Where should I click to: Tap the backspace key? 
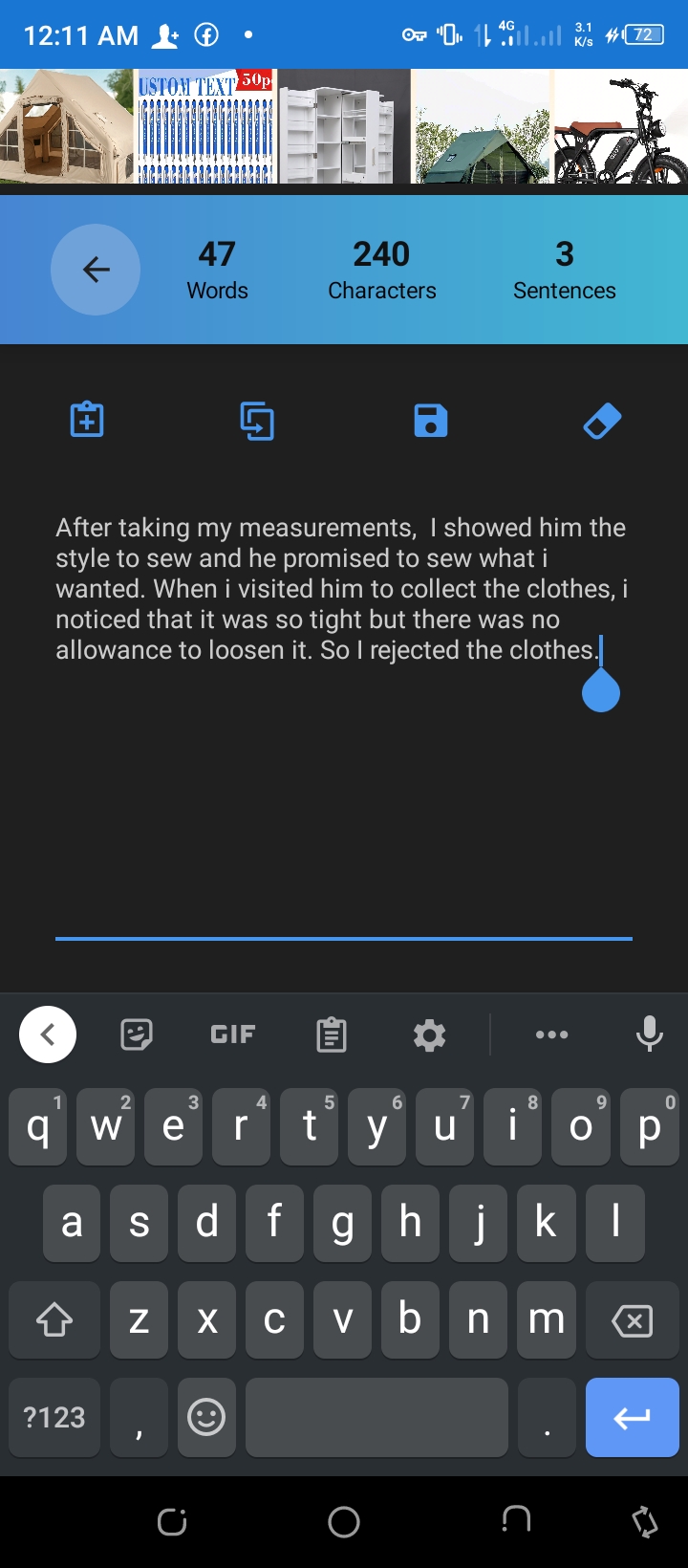point(632,1320)
